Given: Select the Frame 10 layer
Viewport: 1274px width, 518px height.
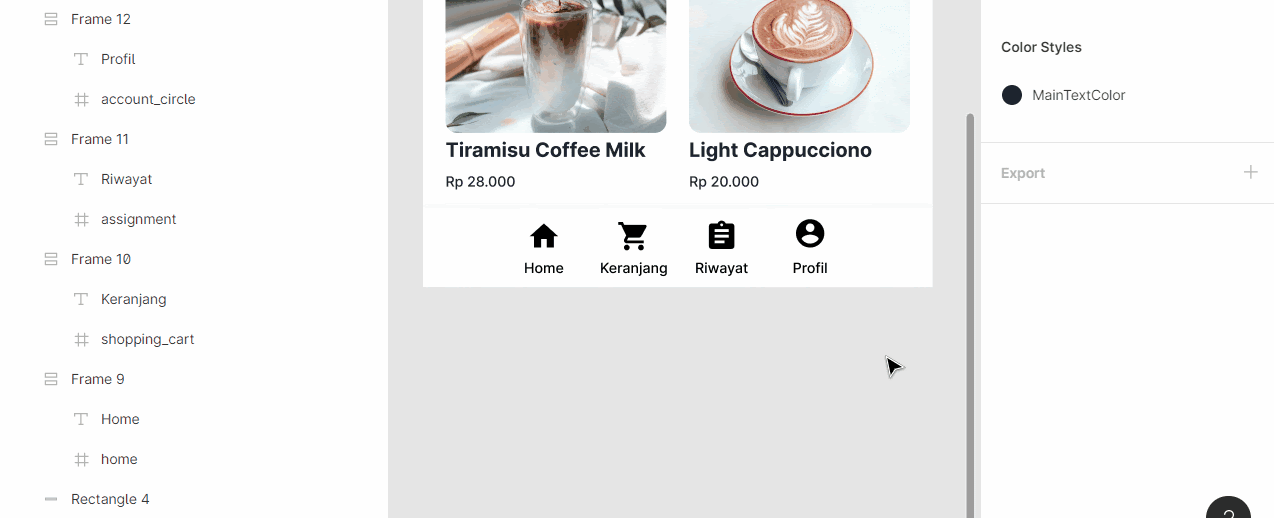Looking at the screenshot, I should [100, 259].
